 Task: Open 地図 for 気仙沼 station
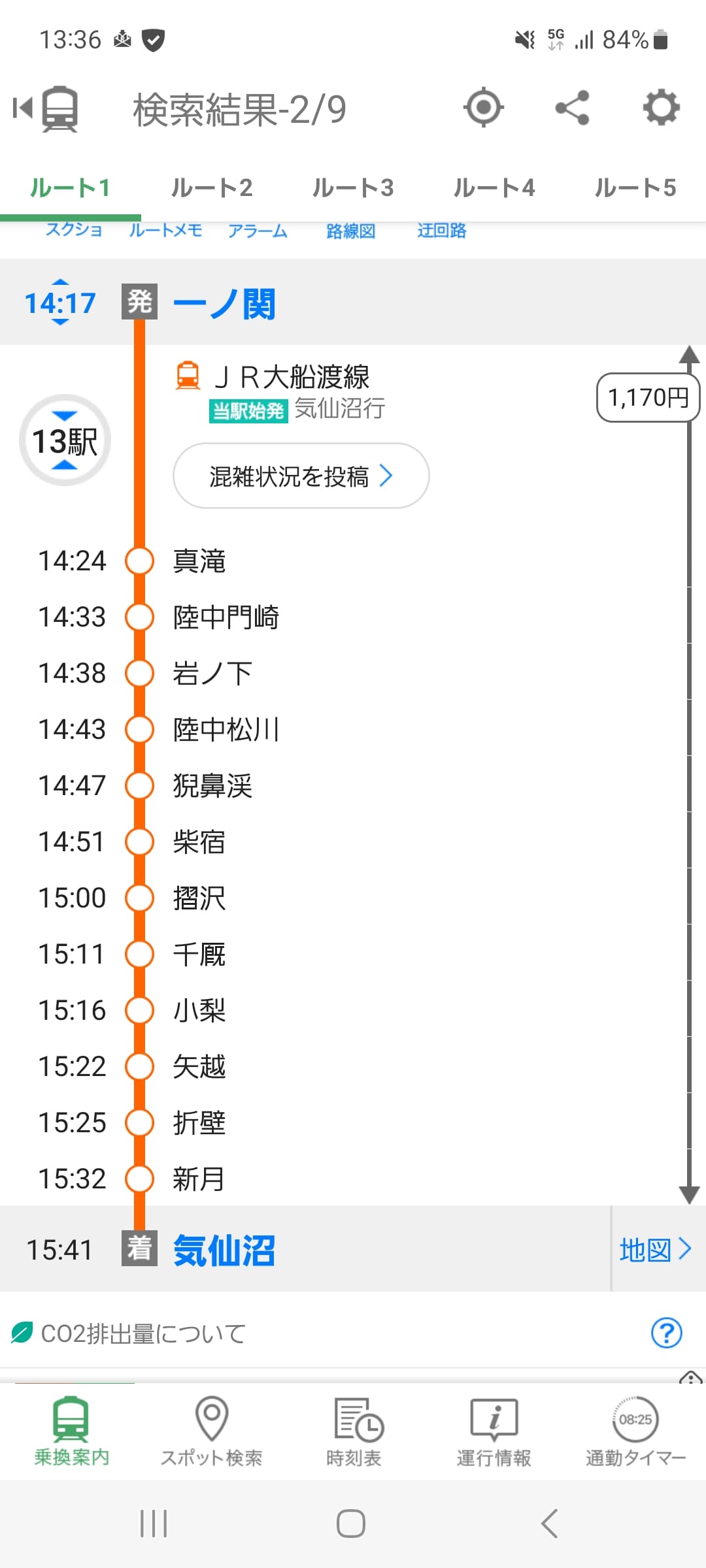pyautogui.click(x=654, y=1249)
